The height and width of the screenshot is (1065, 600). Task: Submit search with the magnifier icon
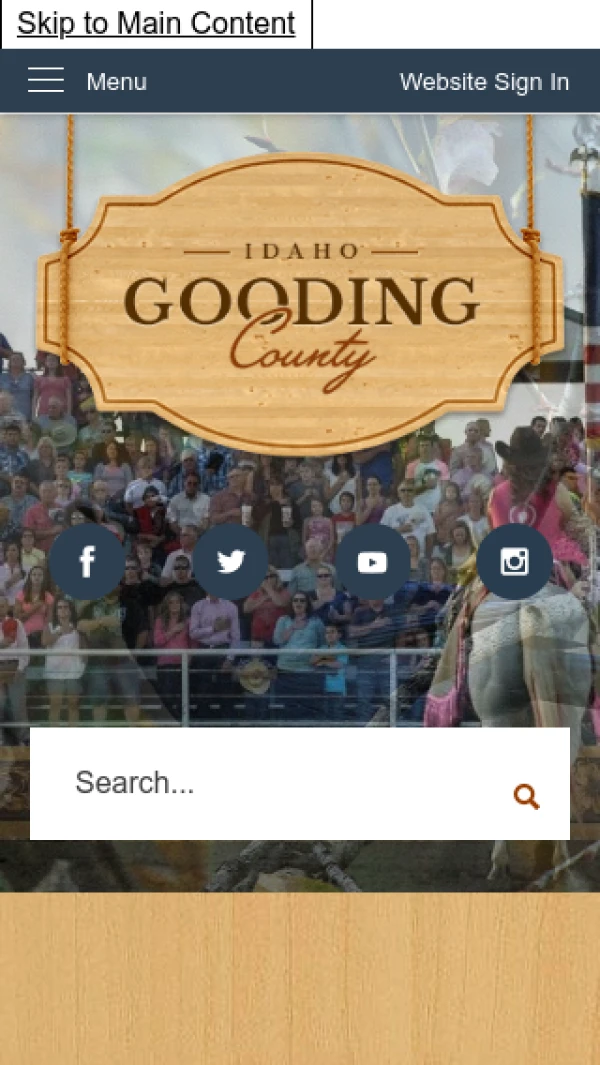(526, 796)
